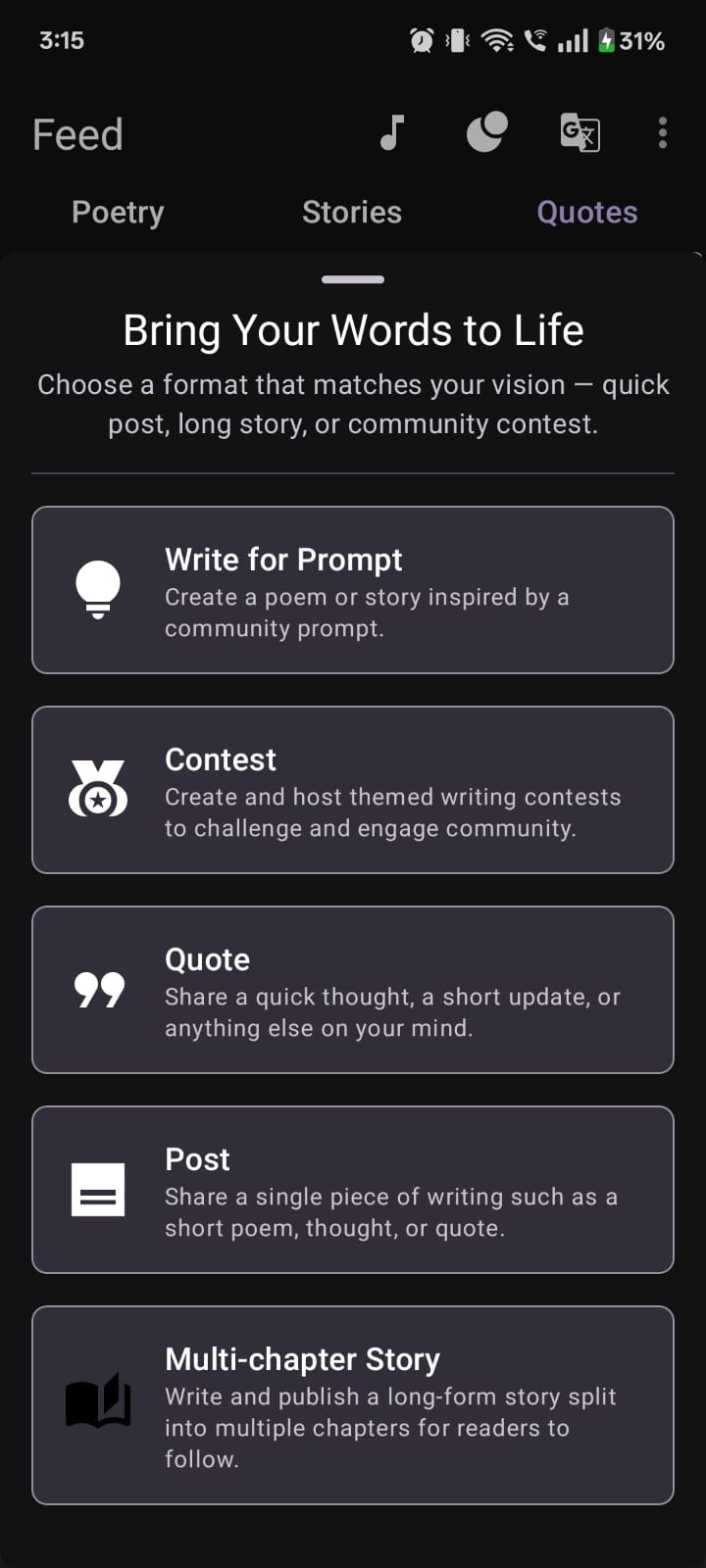Open the community mood icon beside music note
706x1568 pixels.
tap(486, 133)
